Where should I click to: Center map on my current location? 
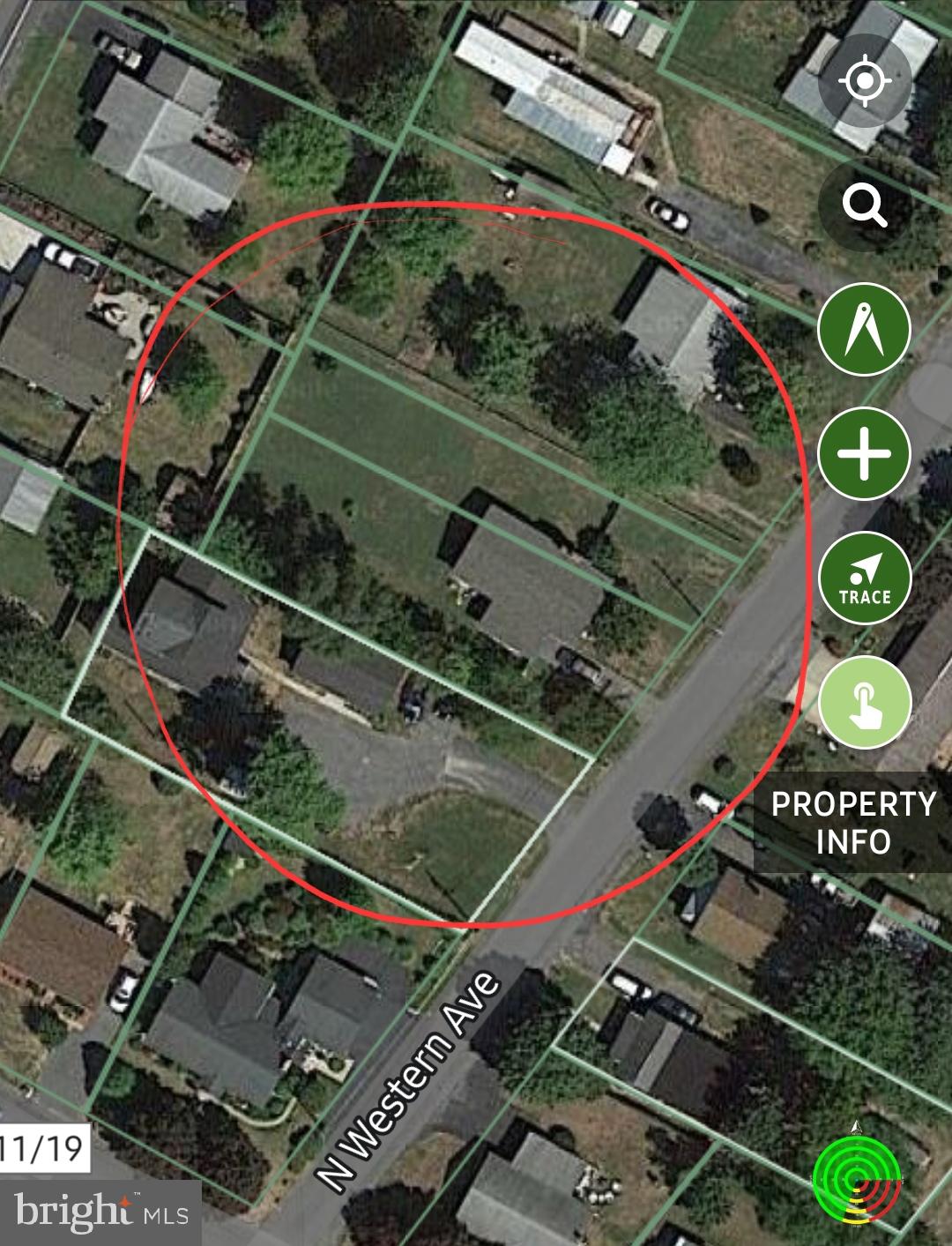(x=864, y=81)
